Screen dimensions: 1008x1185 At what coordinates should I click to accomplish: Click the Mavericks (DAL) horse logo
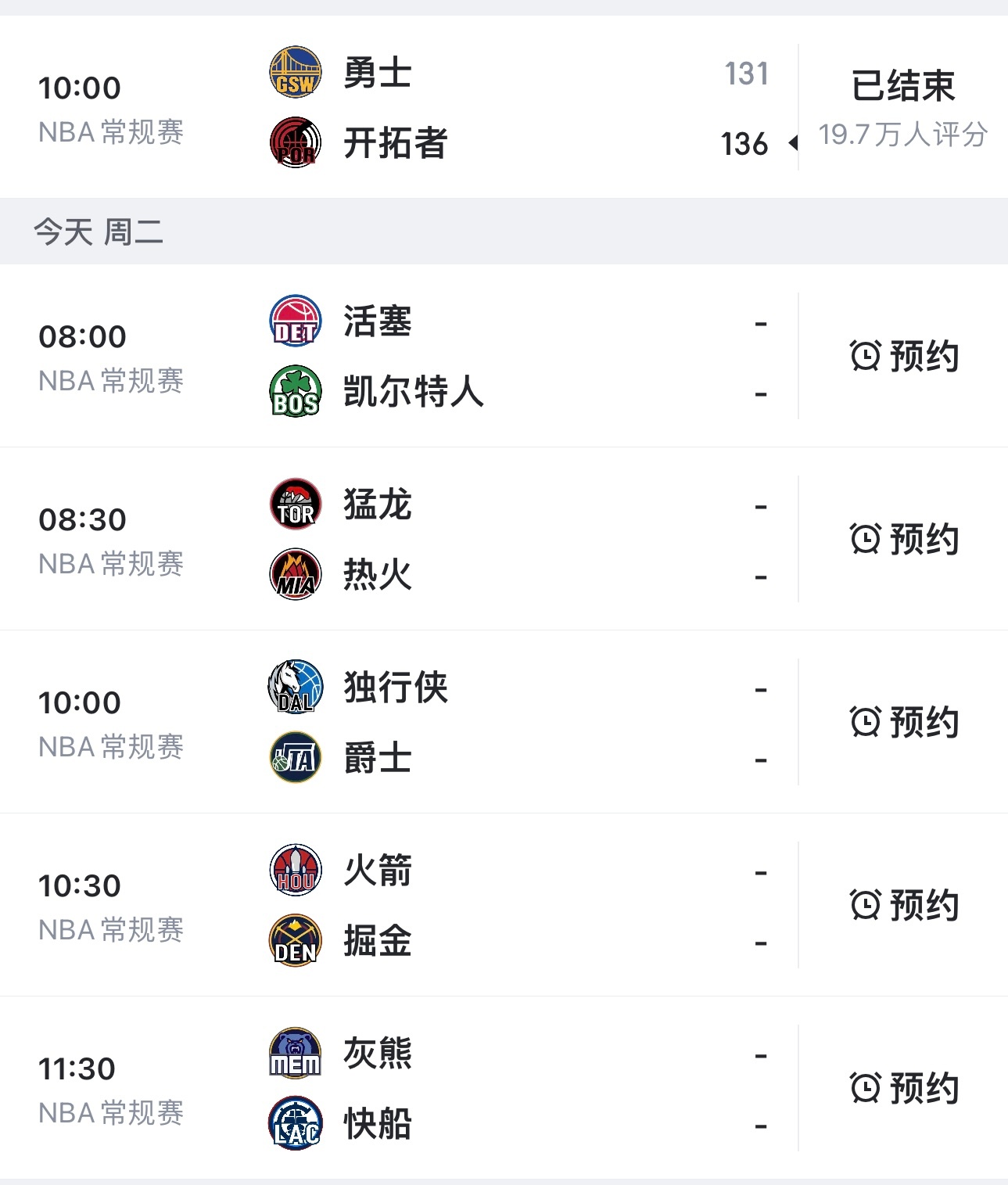click(x=293, y=689)
